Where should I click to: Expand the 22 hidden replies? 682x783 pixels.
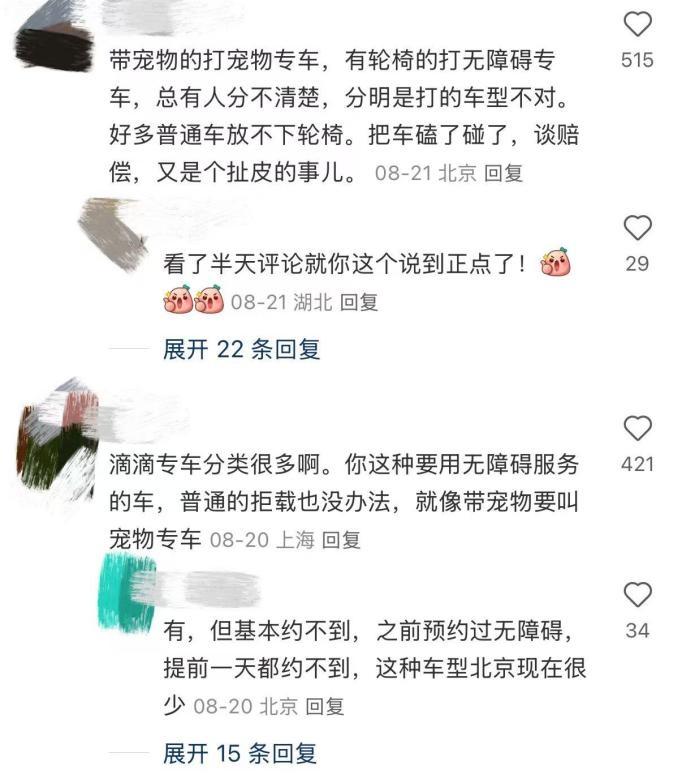[x=241, y=349]
